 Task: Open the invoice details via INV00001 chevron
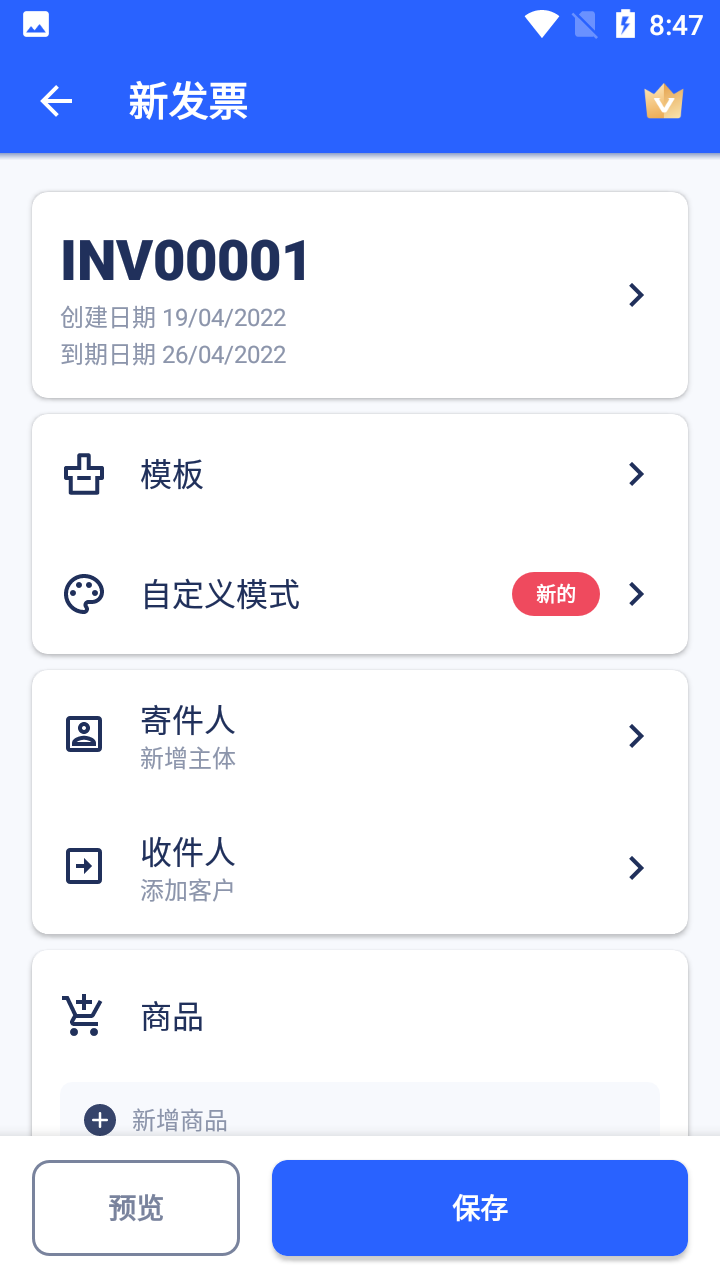tap(636, 295)
